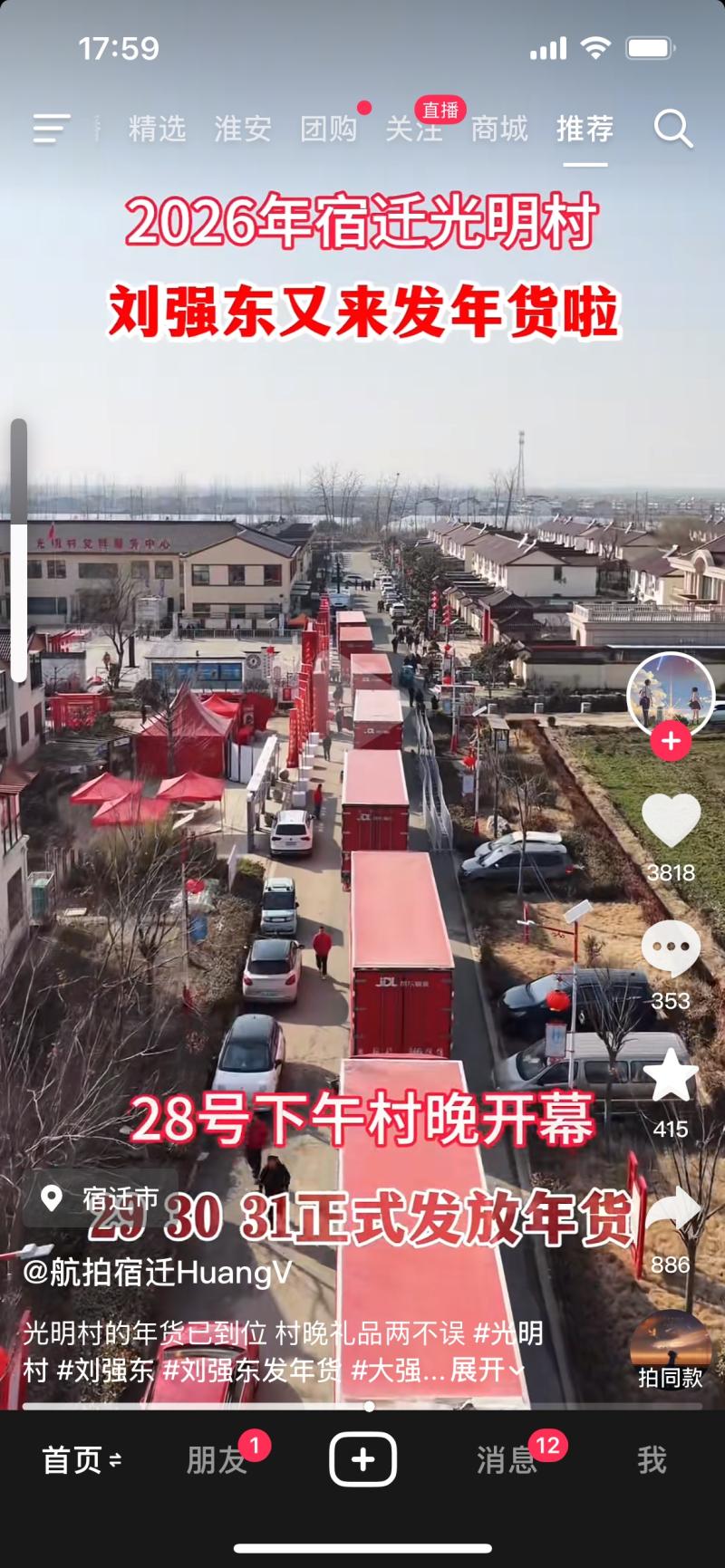
Task: Share the video using arrow icon
Action: pyautogui.click(x=672, y=1211)
